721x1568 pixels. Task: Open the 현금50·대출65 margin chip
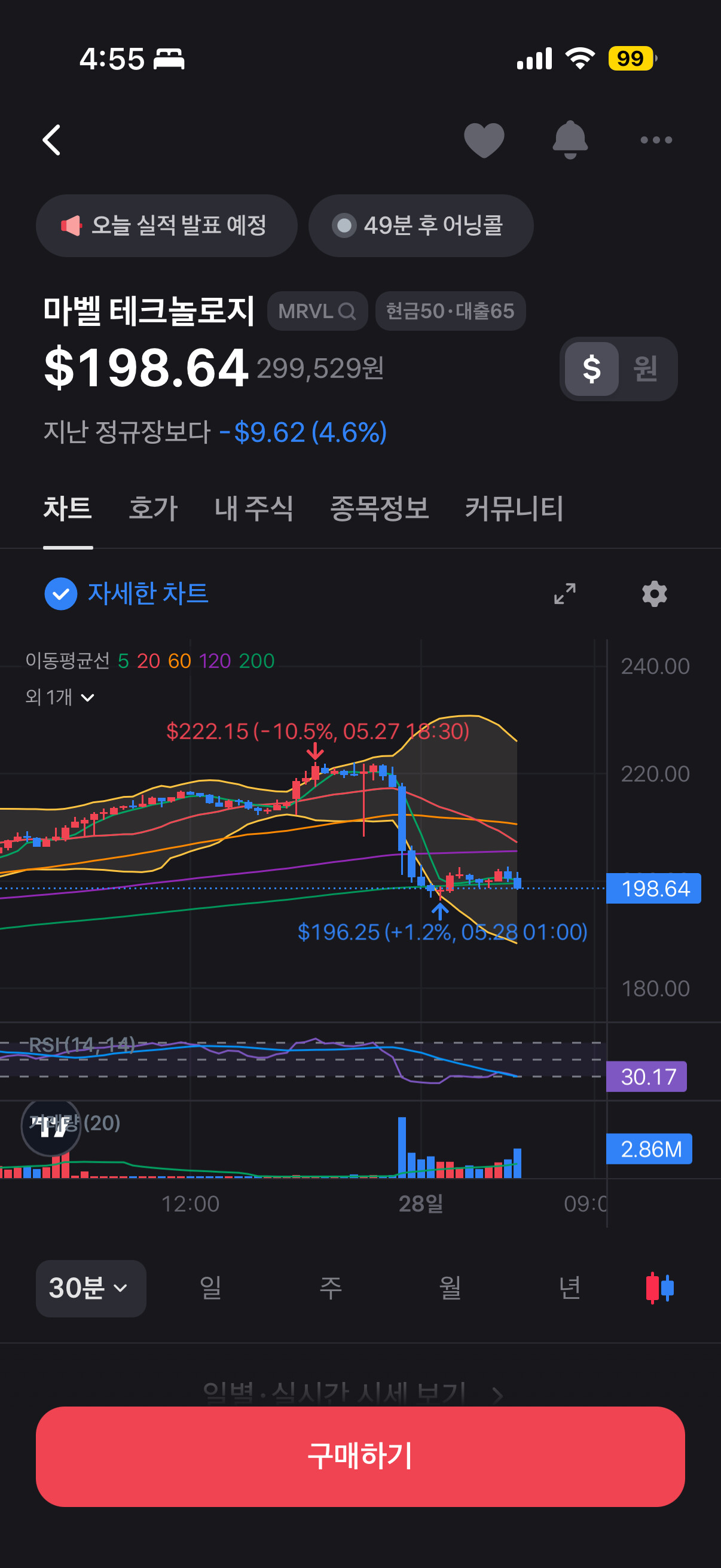click(450, 311)
